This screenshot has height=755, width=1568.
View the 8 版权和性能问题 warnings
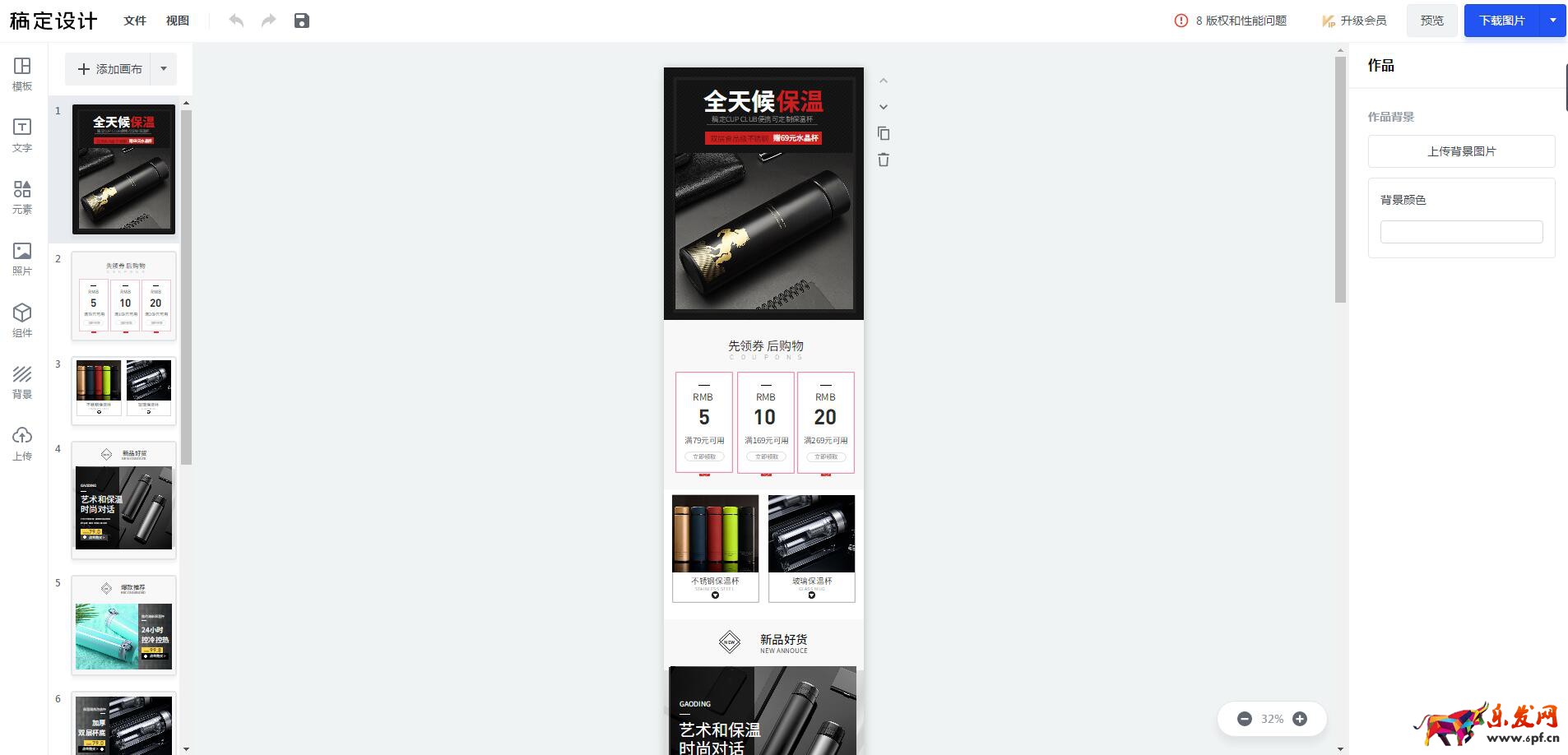click(x=1231, y=21)
